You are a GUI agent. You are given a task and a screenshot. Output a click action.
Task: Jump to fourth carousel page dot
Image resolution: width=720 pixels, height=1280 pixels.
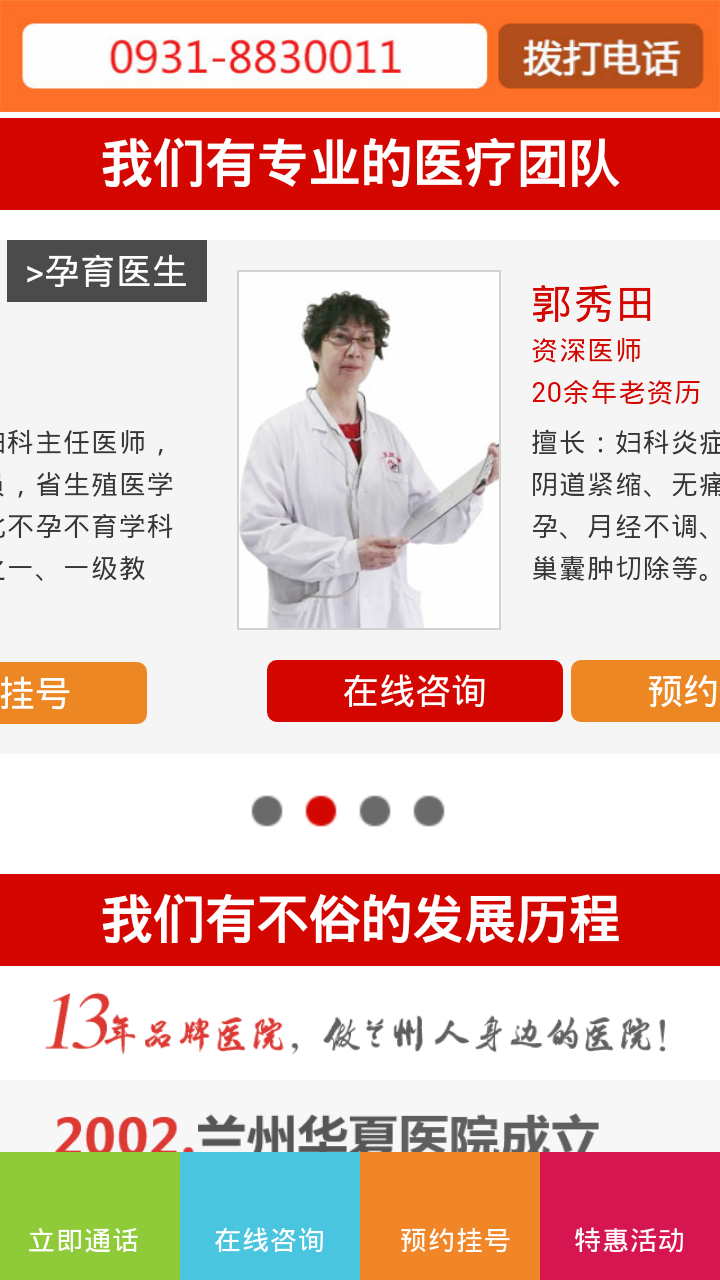tap(429, 811)
